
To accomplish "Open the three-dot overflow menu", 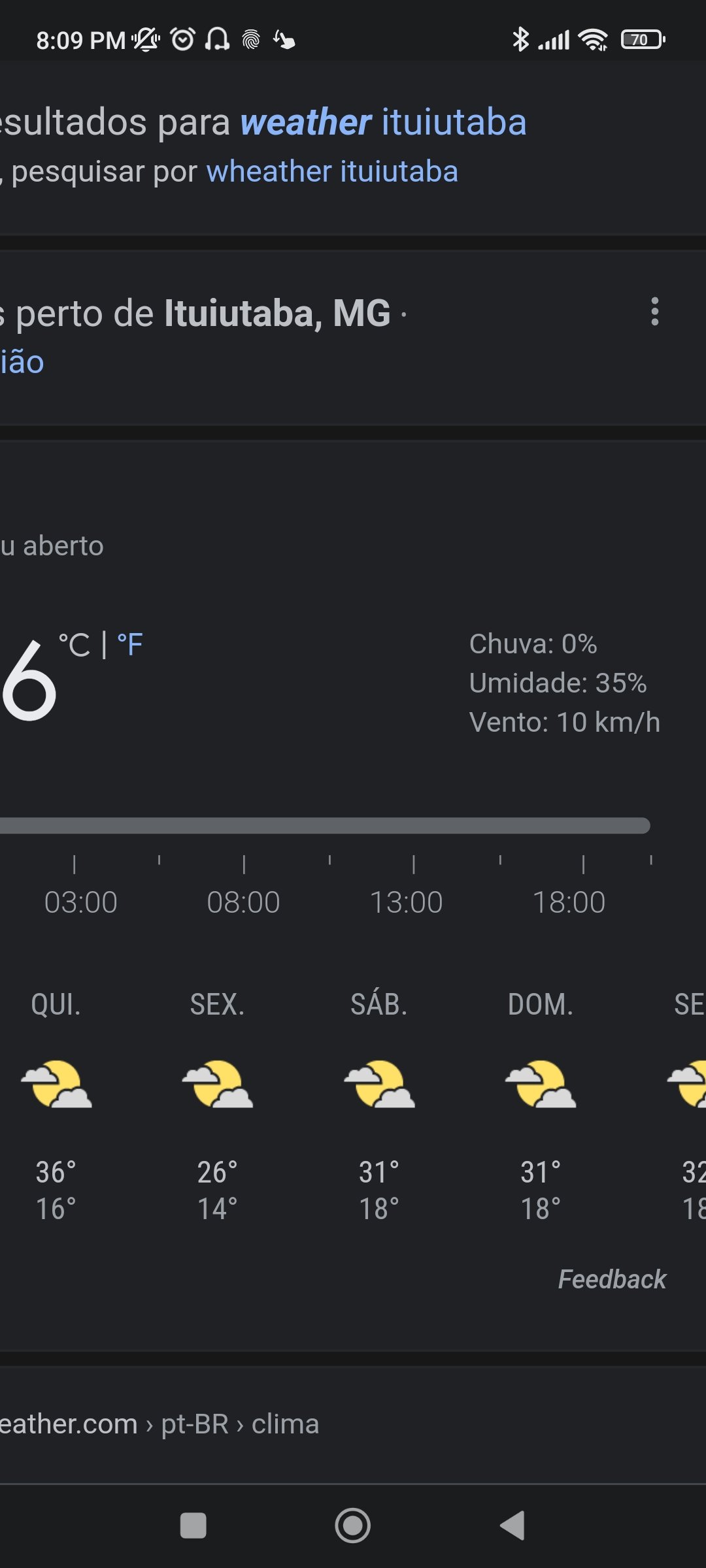I will 654,312.
